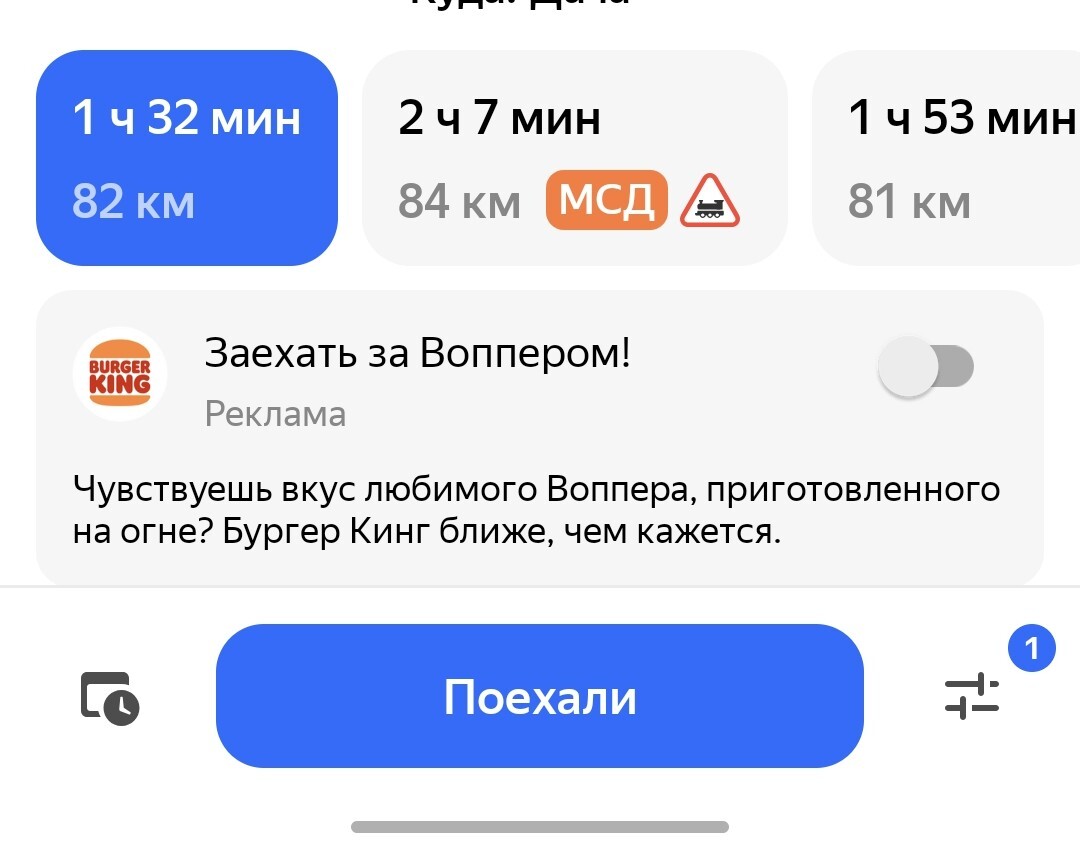The image size is (1080, 848).
Task: Start the trip with Поехали button
Action: point(539,696)
